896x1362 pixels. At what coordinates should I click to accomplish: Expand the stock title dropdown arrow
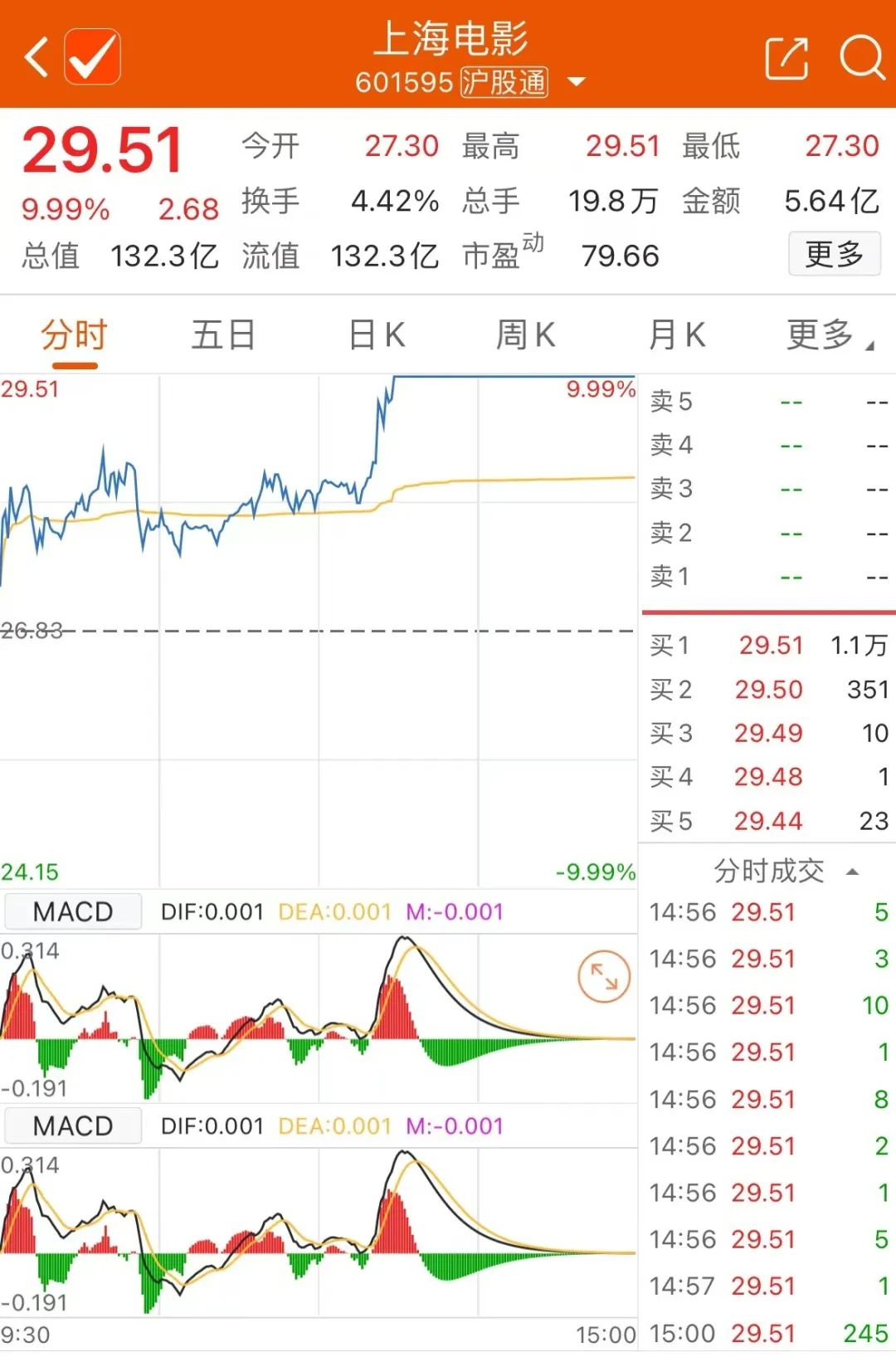[x=577, y=82]
